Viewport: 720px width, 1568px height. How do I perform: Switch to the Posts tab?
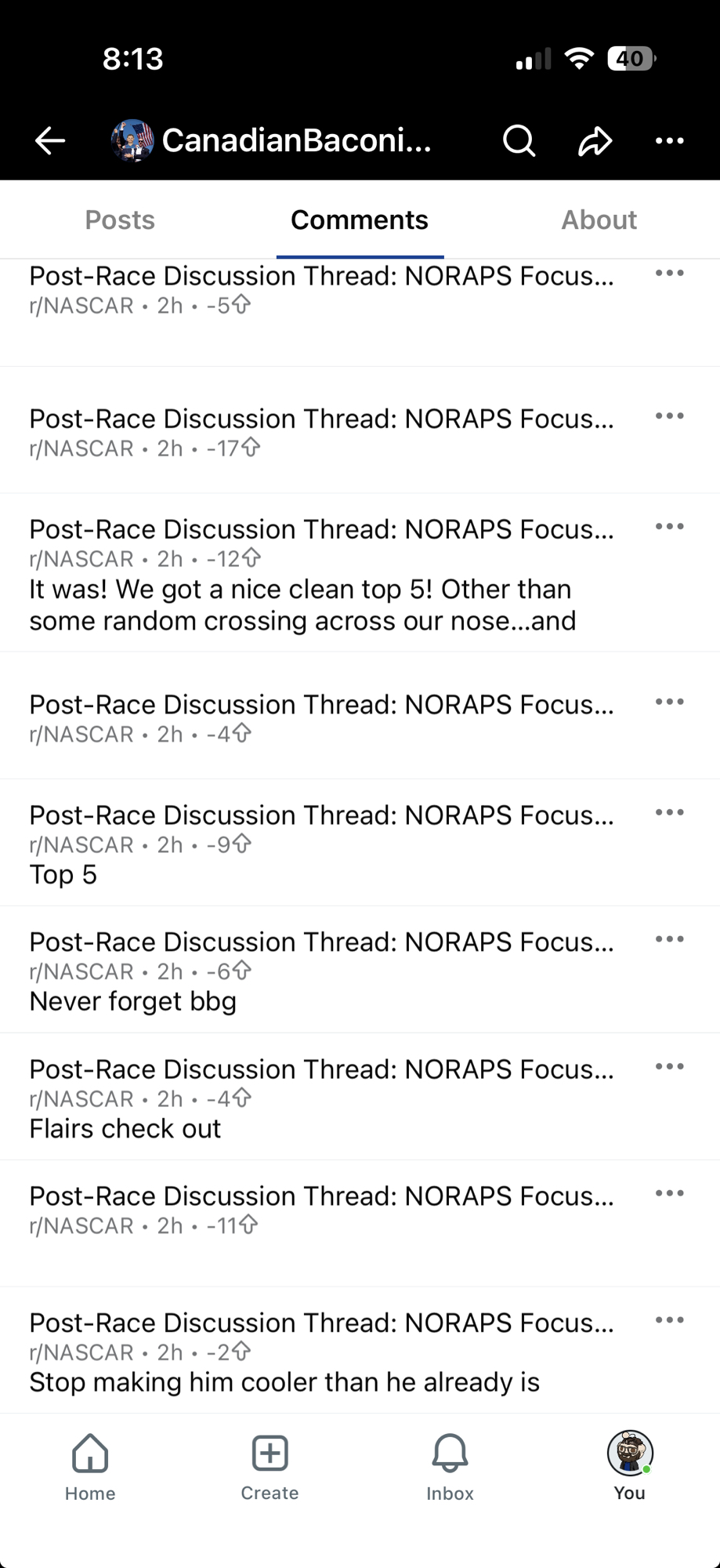[x=120, y=220]
